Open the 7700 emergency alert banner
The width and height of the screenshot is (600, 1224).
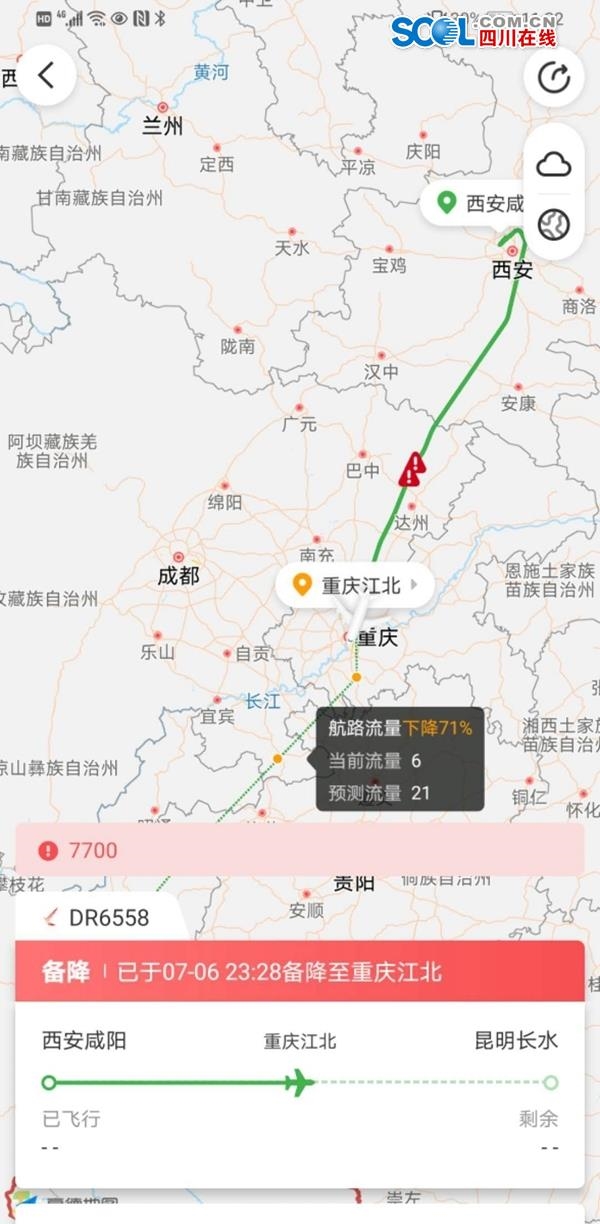point(300,850)
